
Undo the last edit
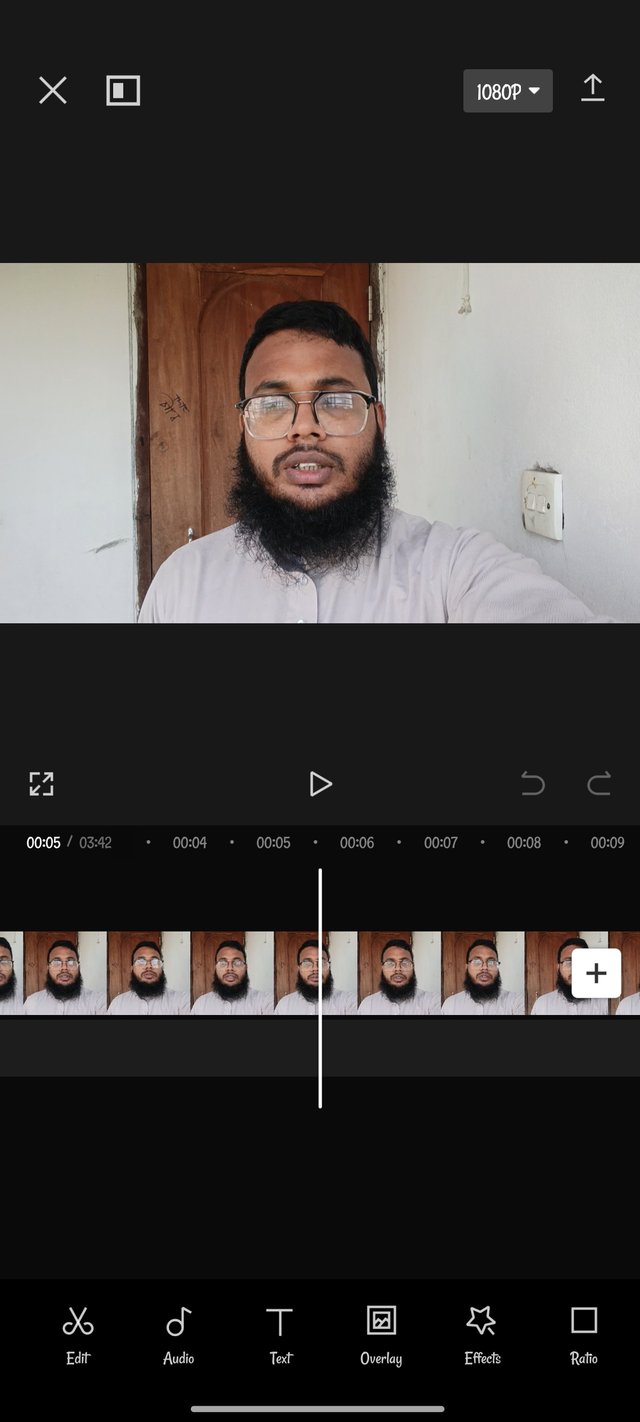533,784
